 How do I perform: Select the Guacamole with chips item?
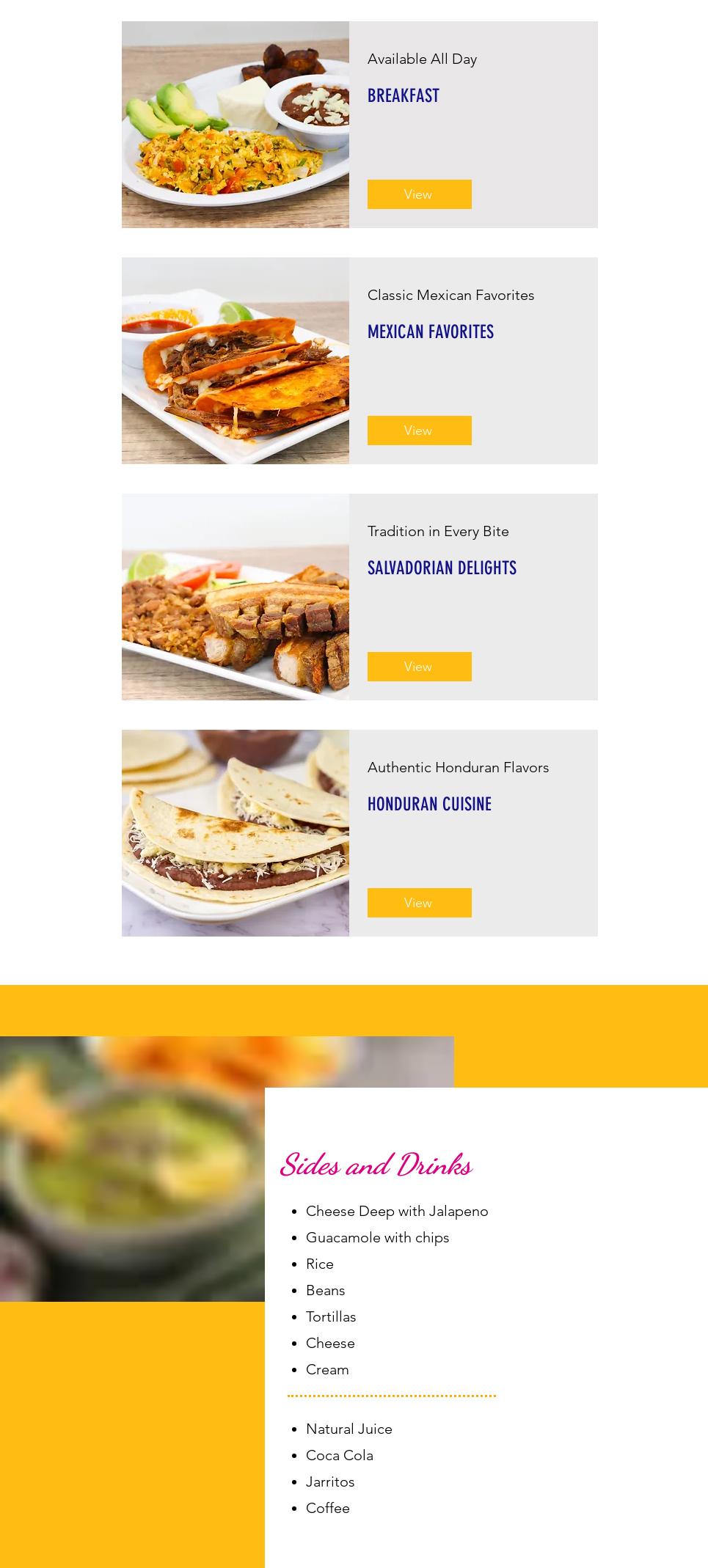378,1238
